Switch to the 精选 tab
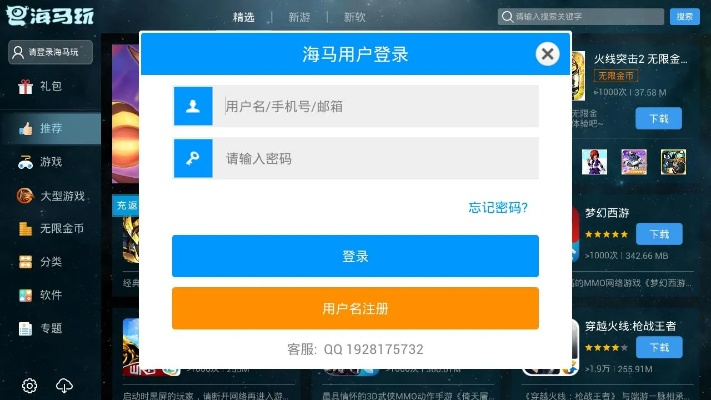711x400 pixels. (x=244, y=17)
